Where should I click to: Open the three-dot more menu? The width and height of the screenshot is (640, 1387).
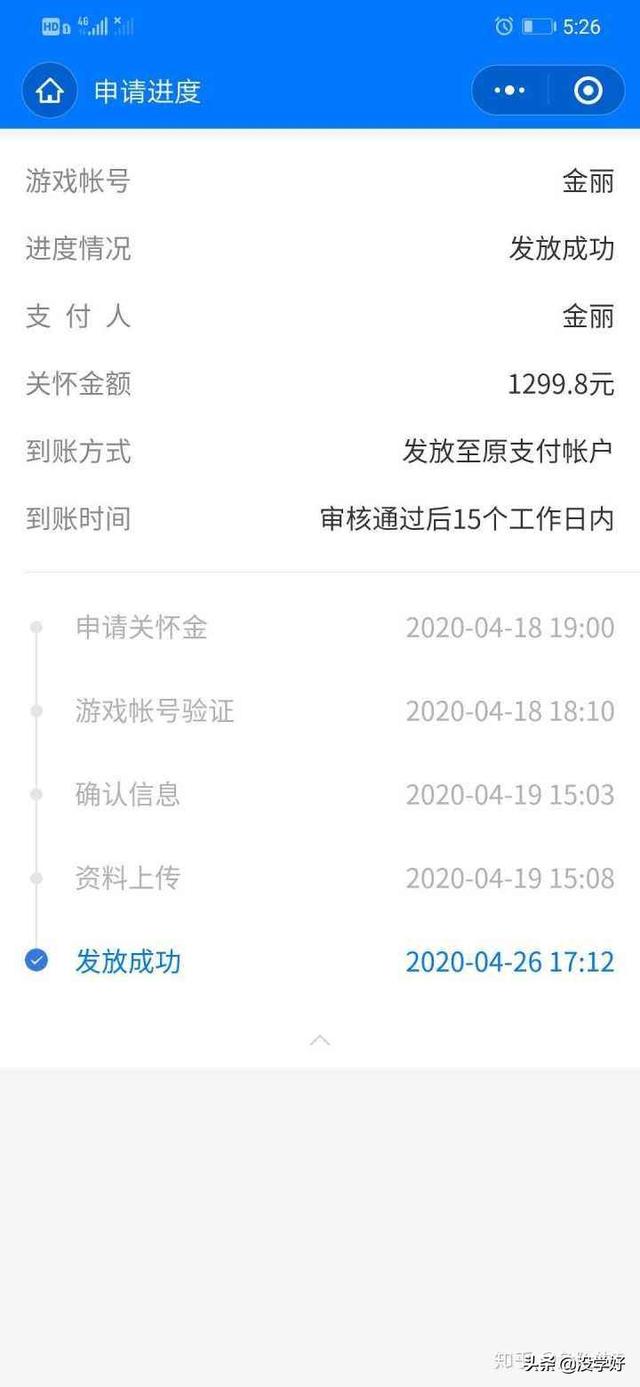tap(510, 91)
